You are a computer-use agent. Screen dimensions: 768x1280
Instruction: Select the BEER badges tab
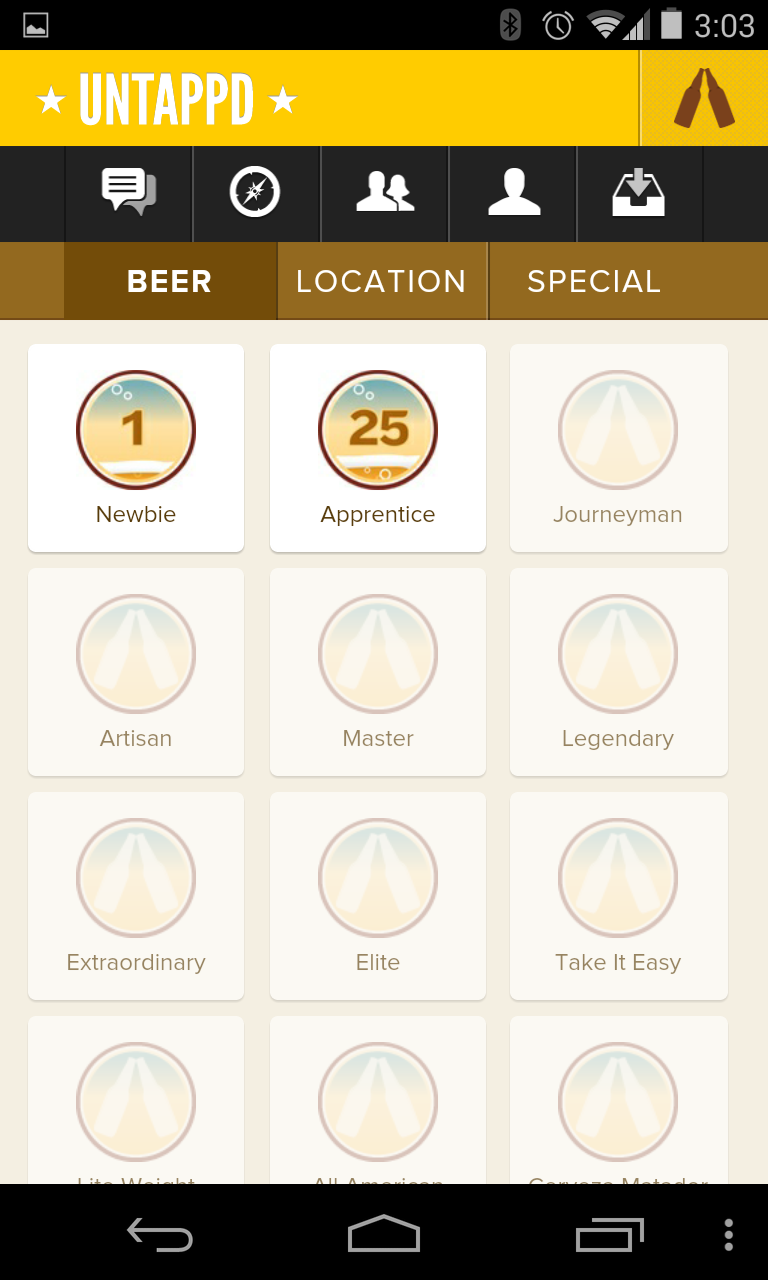tap(169, 281)
